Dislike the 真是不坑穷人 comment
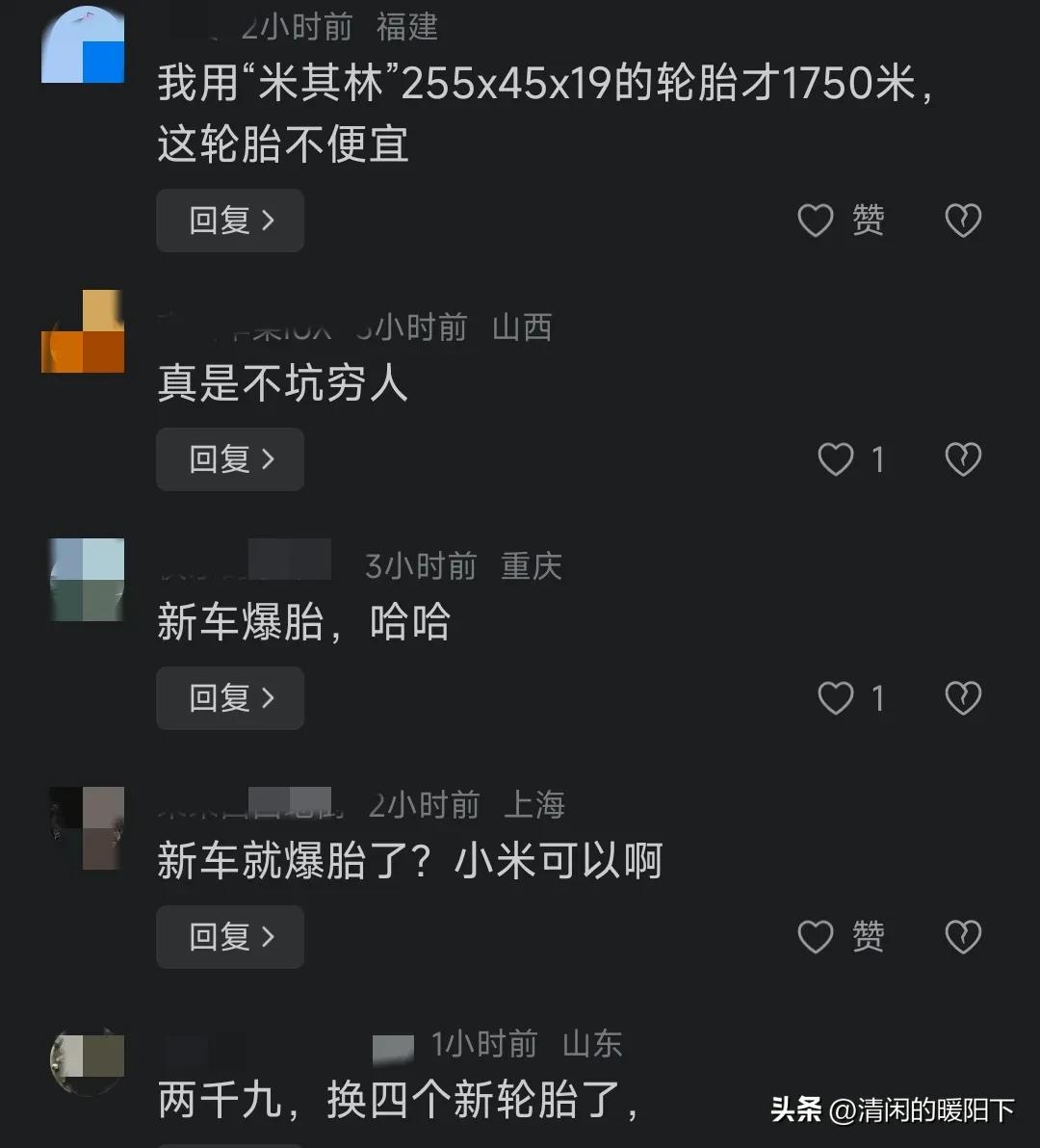Screen dimensions: 1040x1148 pyautogui.click(x=963, y=459)
